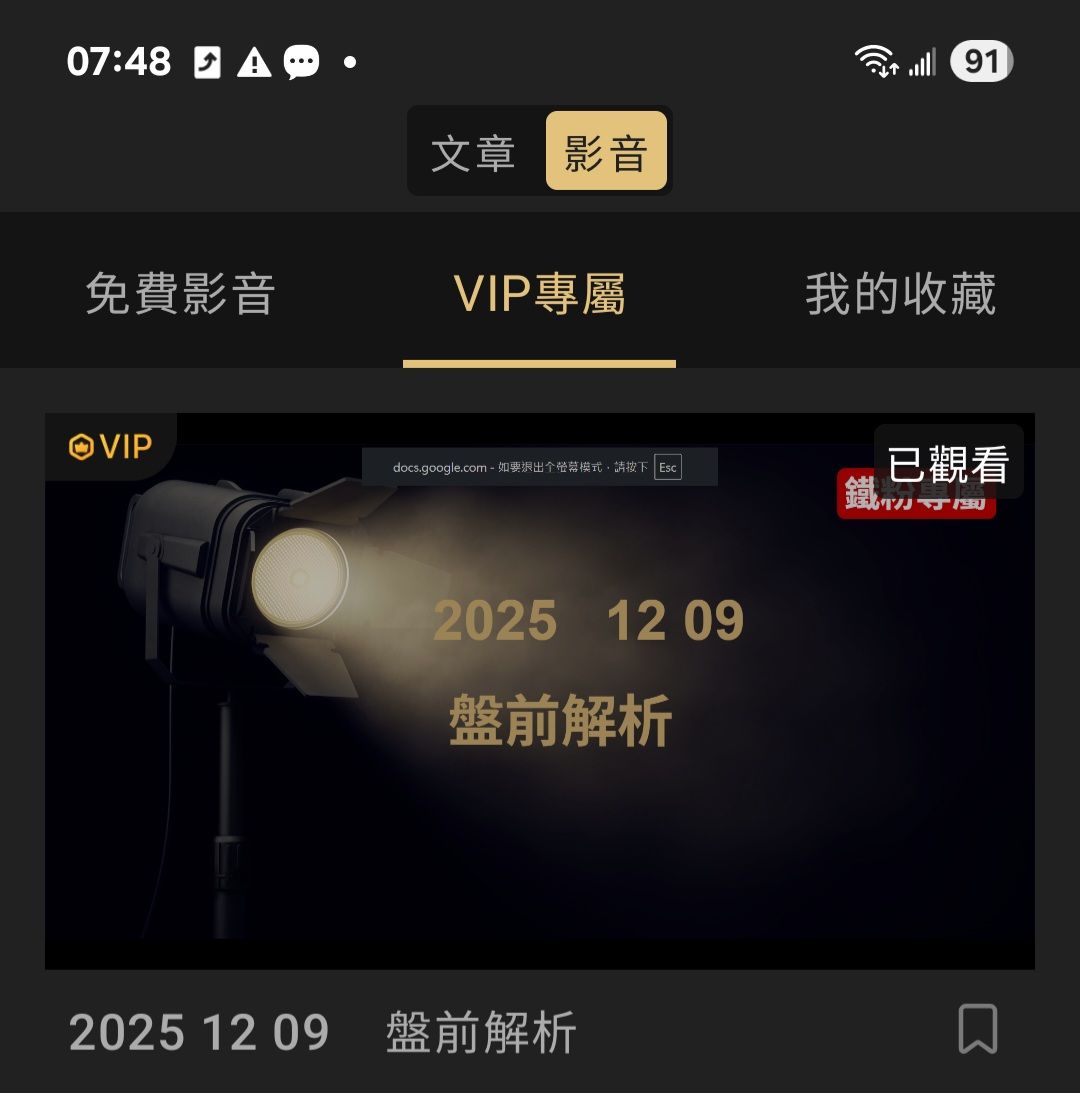Tap the Esc key hint in the docs.google.com banner
1080x1093 pixels.
(x=667, y=467)
